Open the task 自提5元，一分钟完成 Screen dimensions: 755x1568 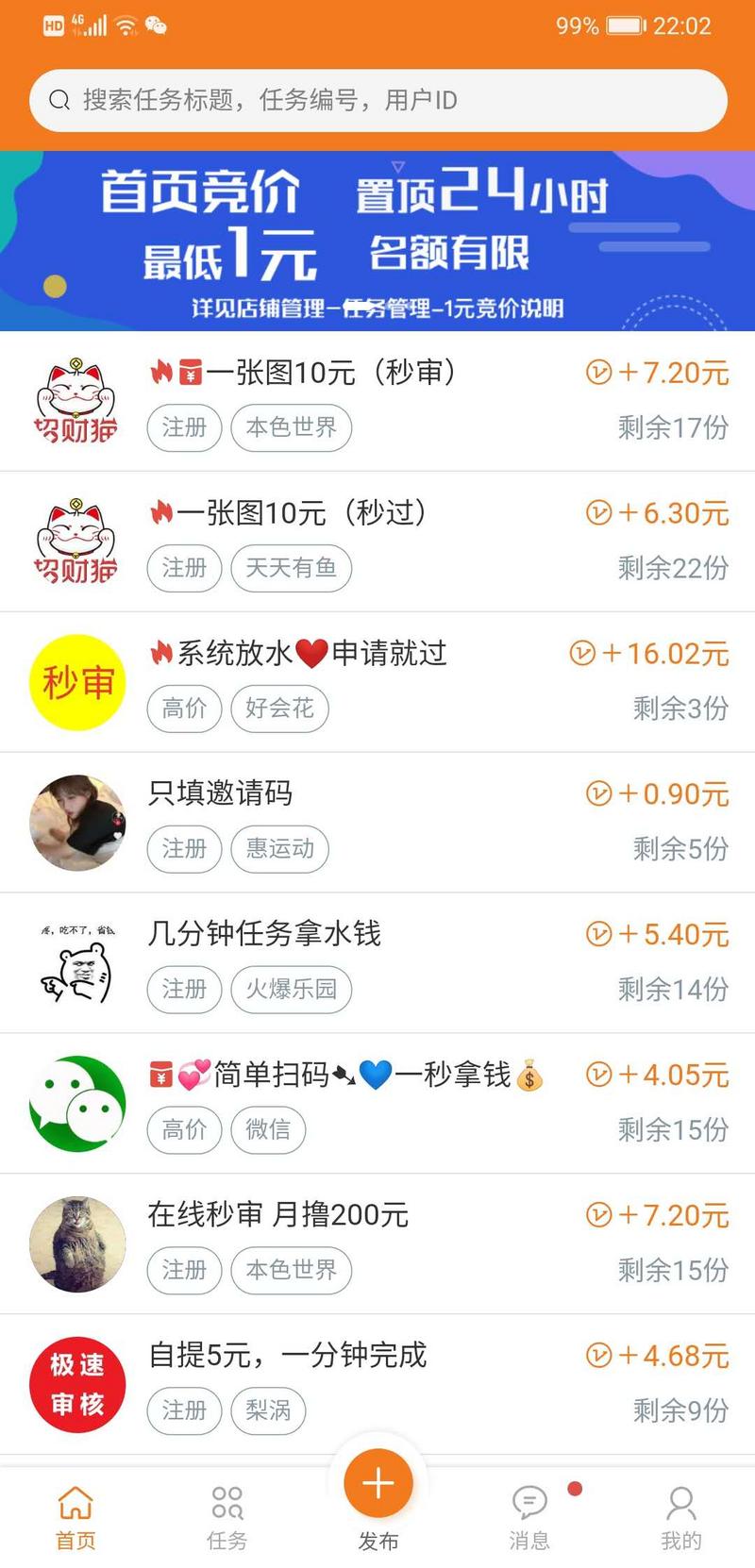click(x=377, y=1382)
